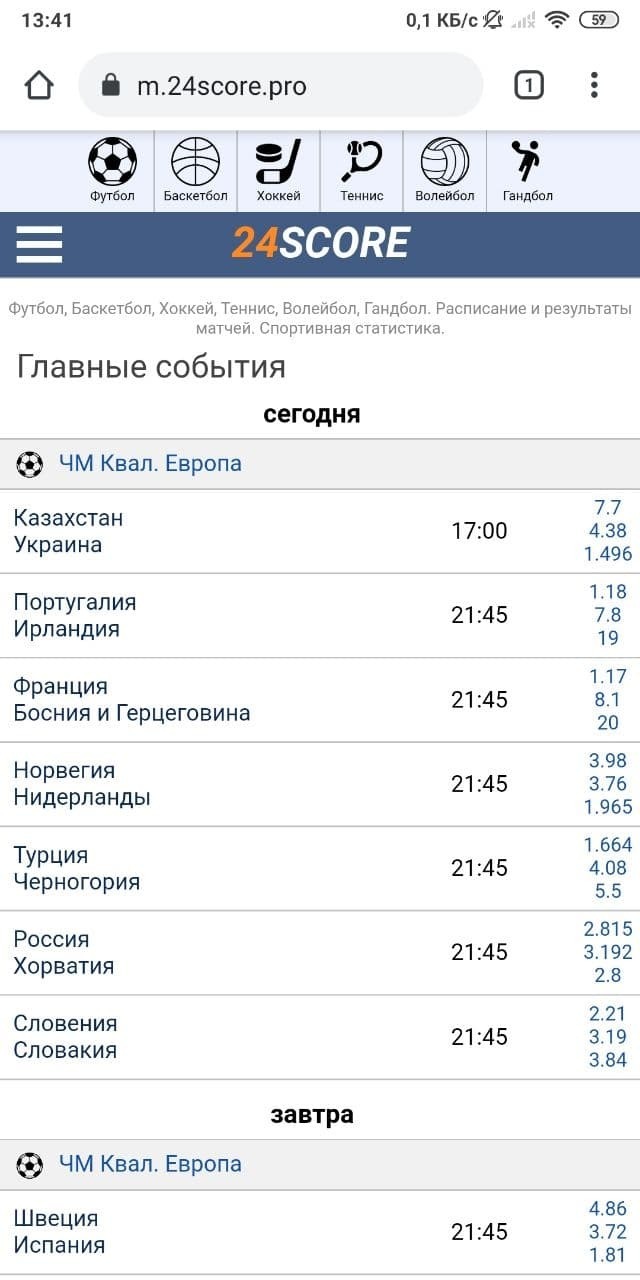
Task: View the Словения – Словакия match
Action: tap(320, 1037)
